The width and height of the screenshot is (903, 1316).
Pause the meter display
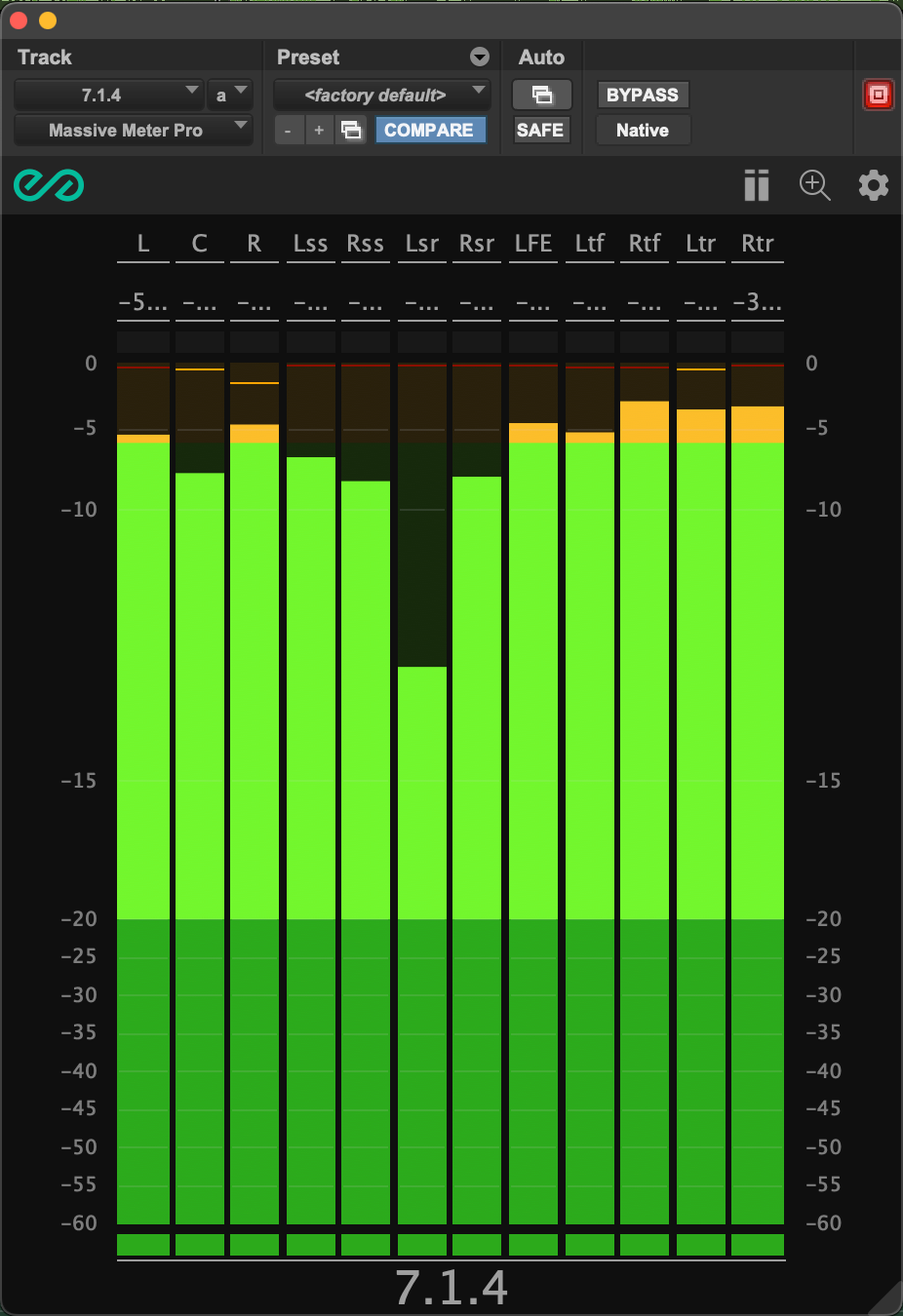point(757,185)
